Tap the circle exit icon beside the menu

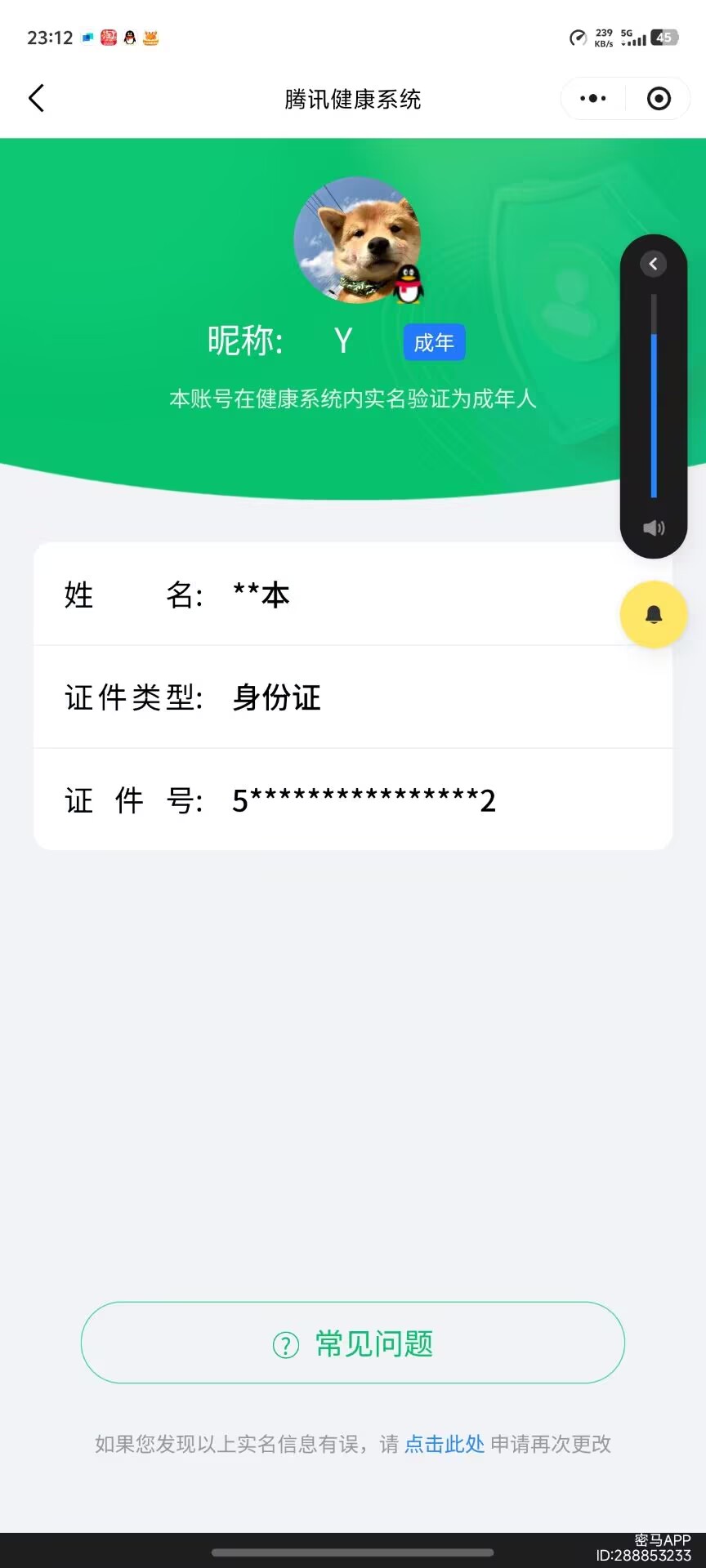658,98
